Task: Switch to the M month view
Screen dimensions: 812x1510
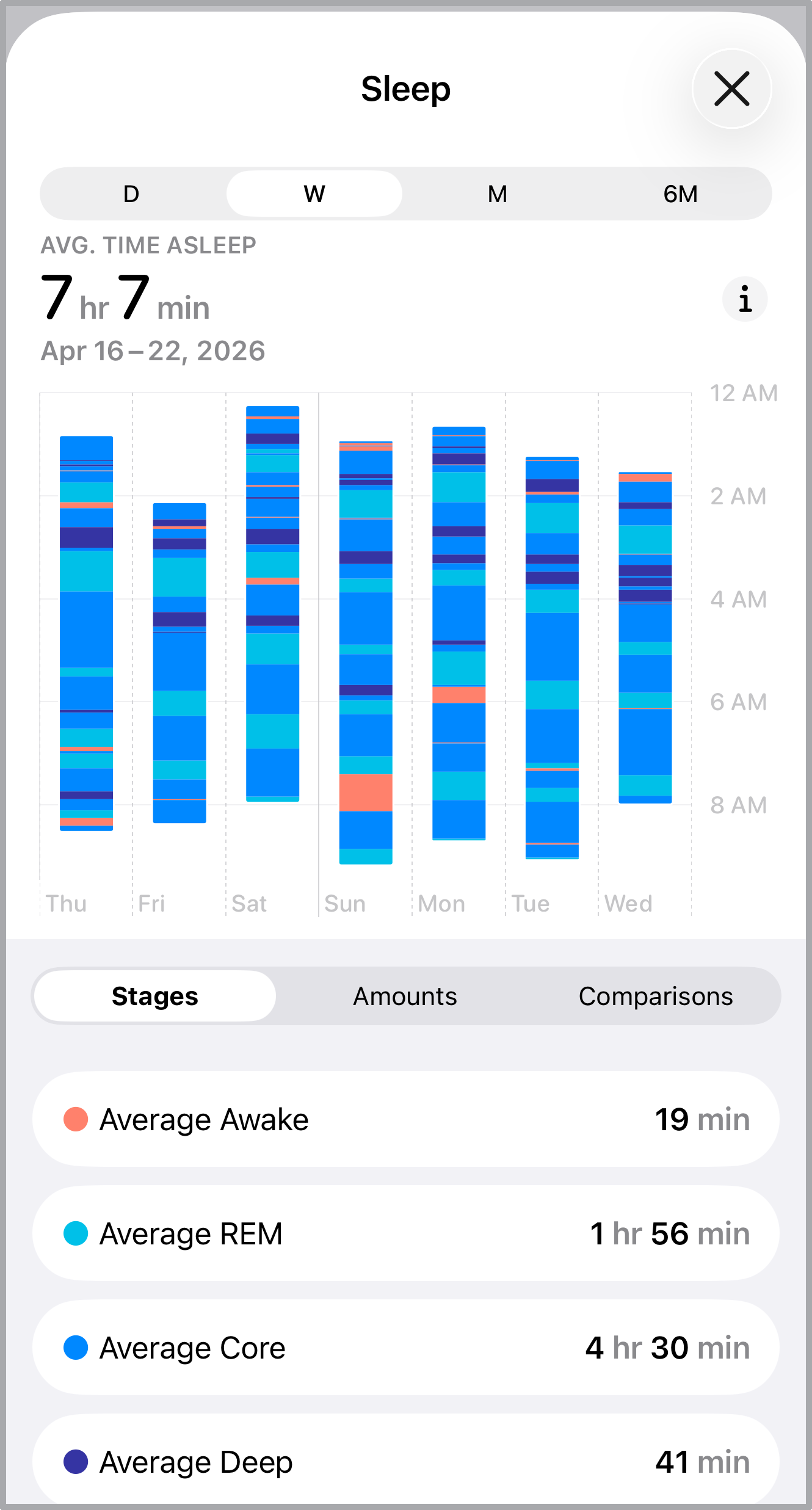Action: [498, 194]
